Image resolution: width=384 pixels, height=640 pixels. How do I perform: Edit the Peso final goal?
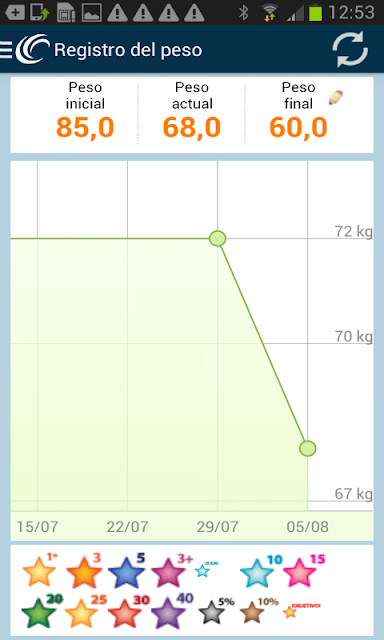tap(336, 98)
